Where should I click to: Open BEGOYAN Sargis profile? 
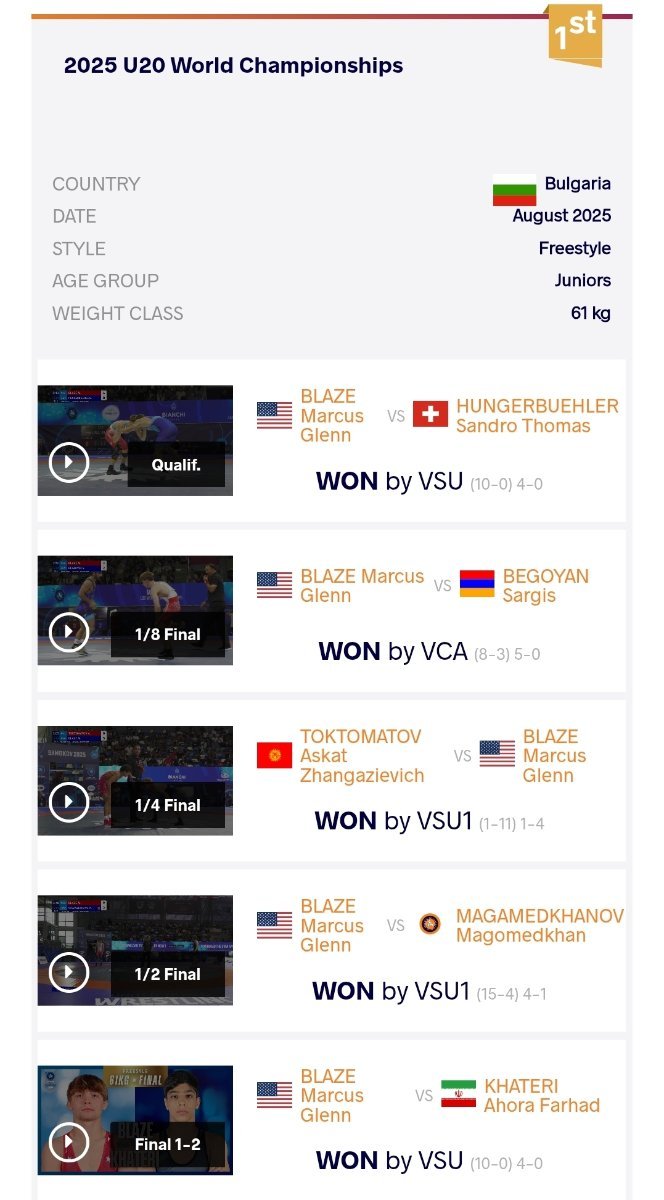click(545, 586)
